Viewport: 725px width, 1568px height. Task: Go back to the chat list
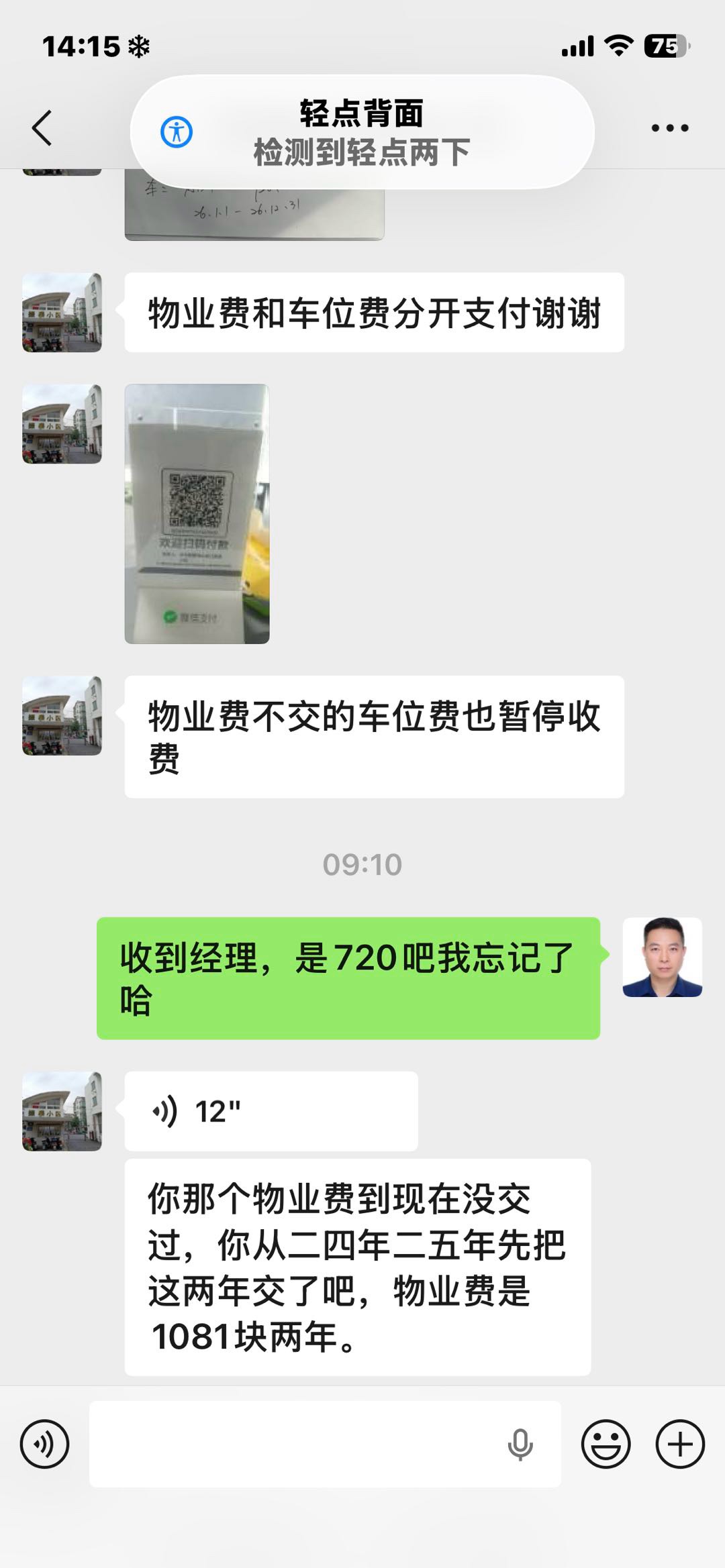coord(42,127)
